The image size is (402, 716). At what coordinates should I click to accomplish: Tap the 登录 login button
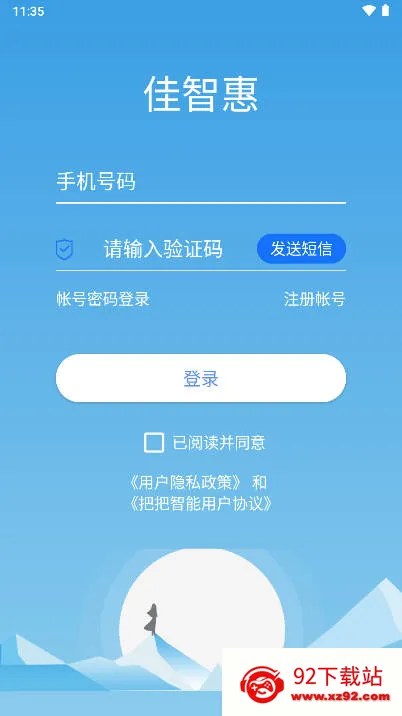point(201,378)
